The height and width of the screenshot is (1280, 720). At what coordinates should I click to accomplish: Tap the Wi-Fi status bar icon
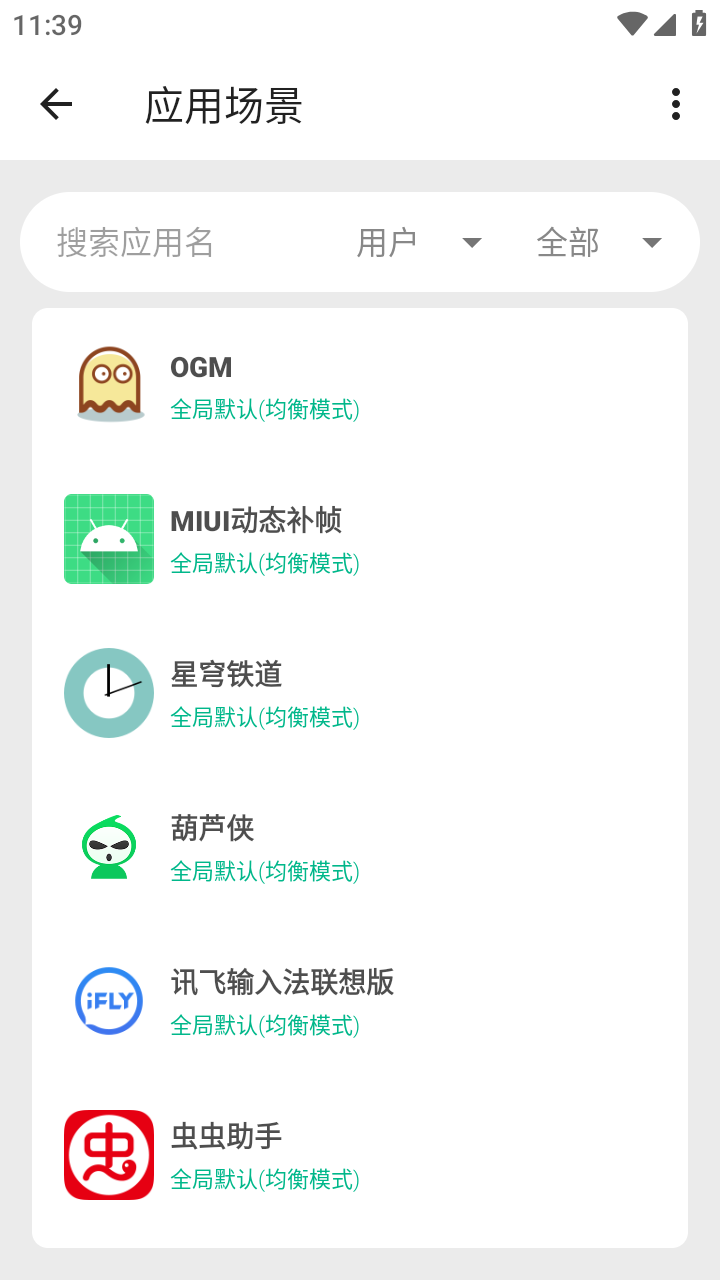[x=631, y=24]
